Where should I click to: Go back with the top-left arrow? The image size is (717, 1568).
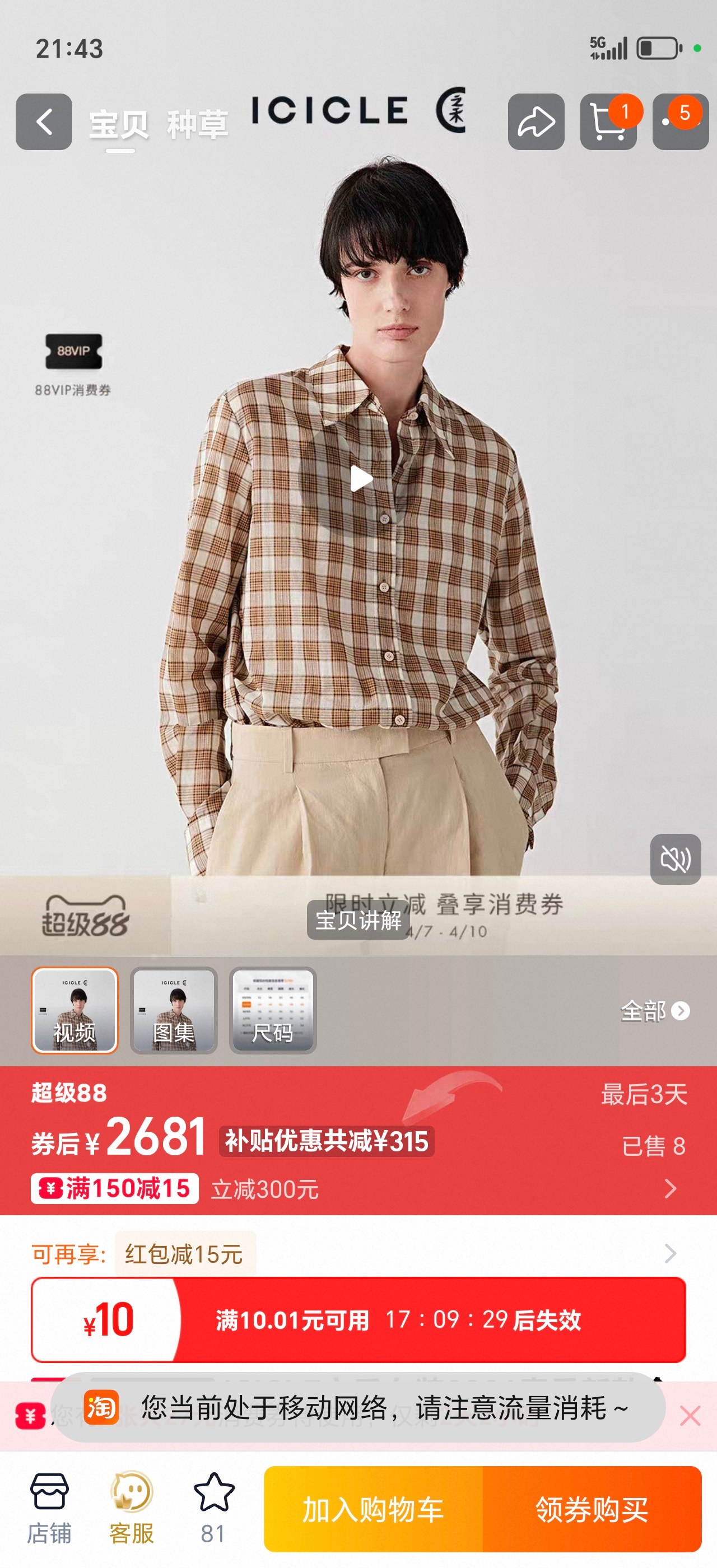coord(44,122)
